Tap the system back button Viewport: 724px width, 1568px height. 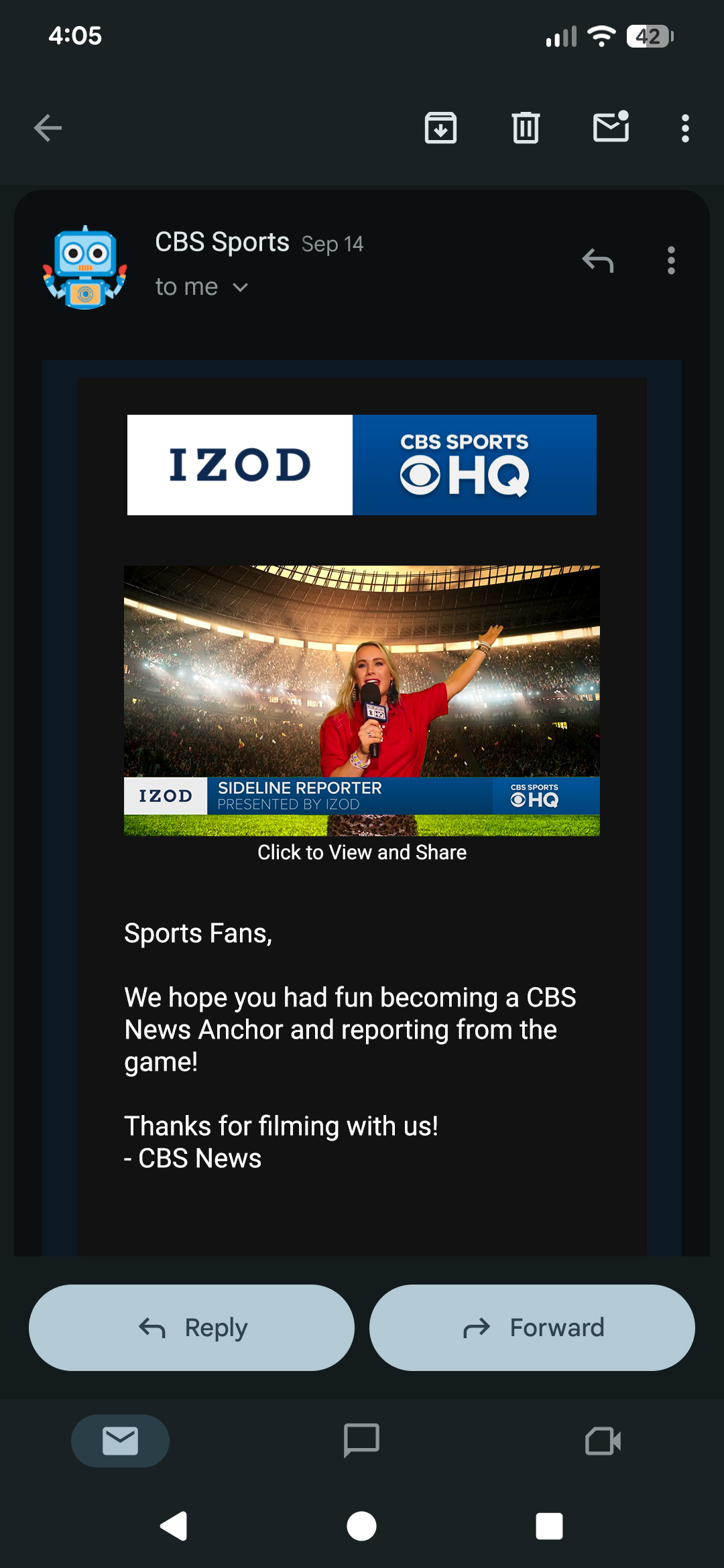[174, 1526]
